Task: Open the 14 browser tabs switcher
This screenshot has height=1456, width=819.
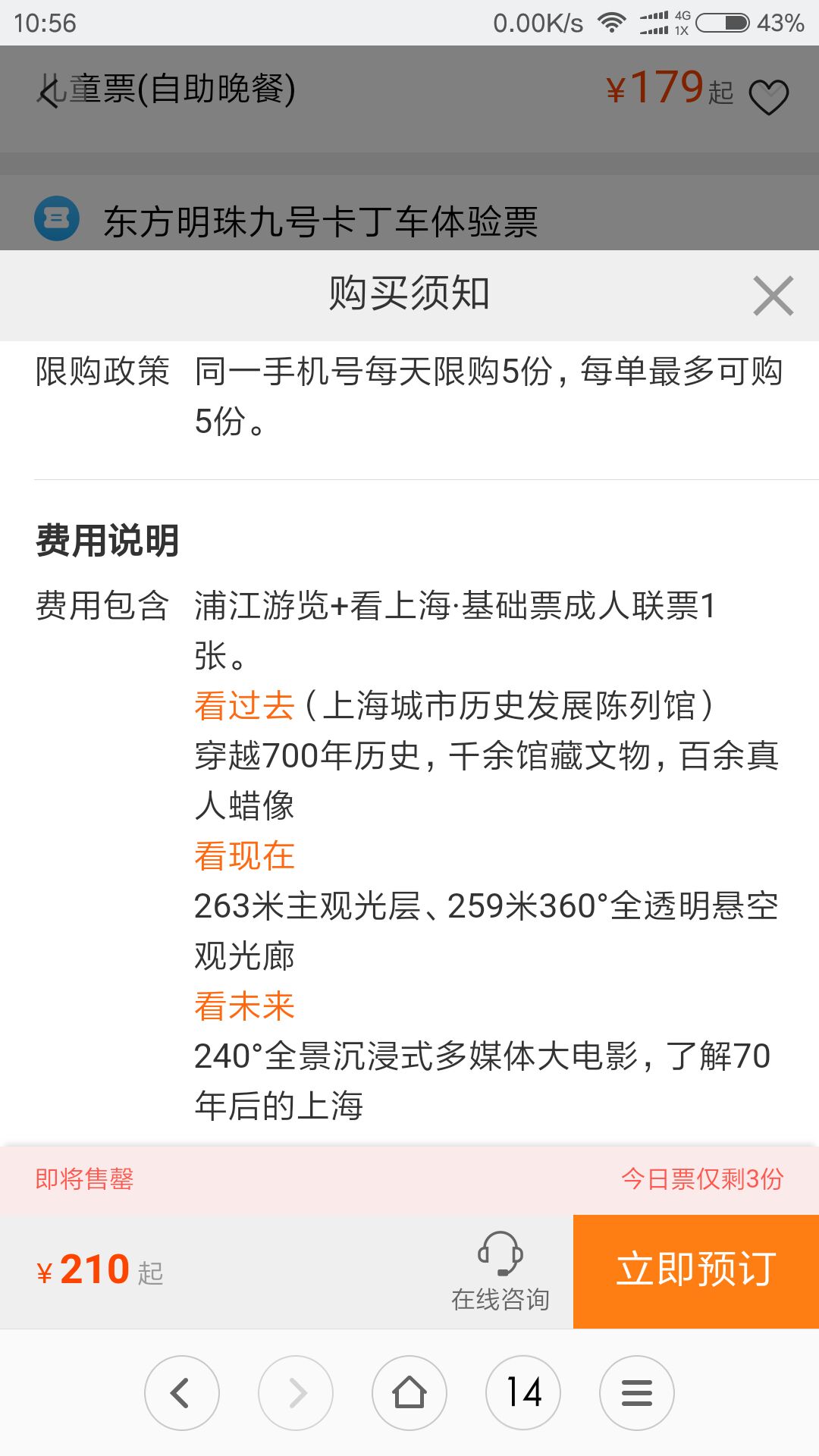Action: point(523,1393)
